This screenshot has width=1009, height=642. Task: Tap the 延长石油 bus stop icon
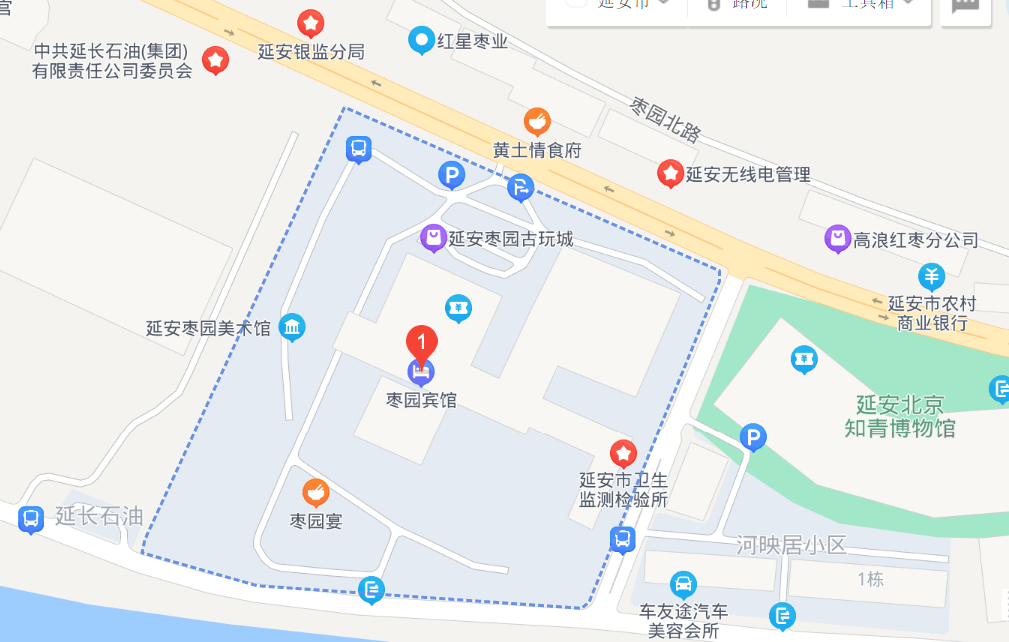point(31,518)
